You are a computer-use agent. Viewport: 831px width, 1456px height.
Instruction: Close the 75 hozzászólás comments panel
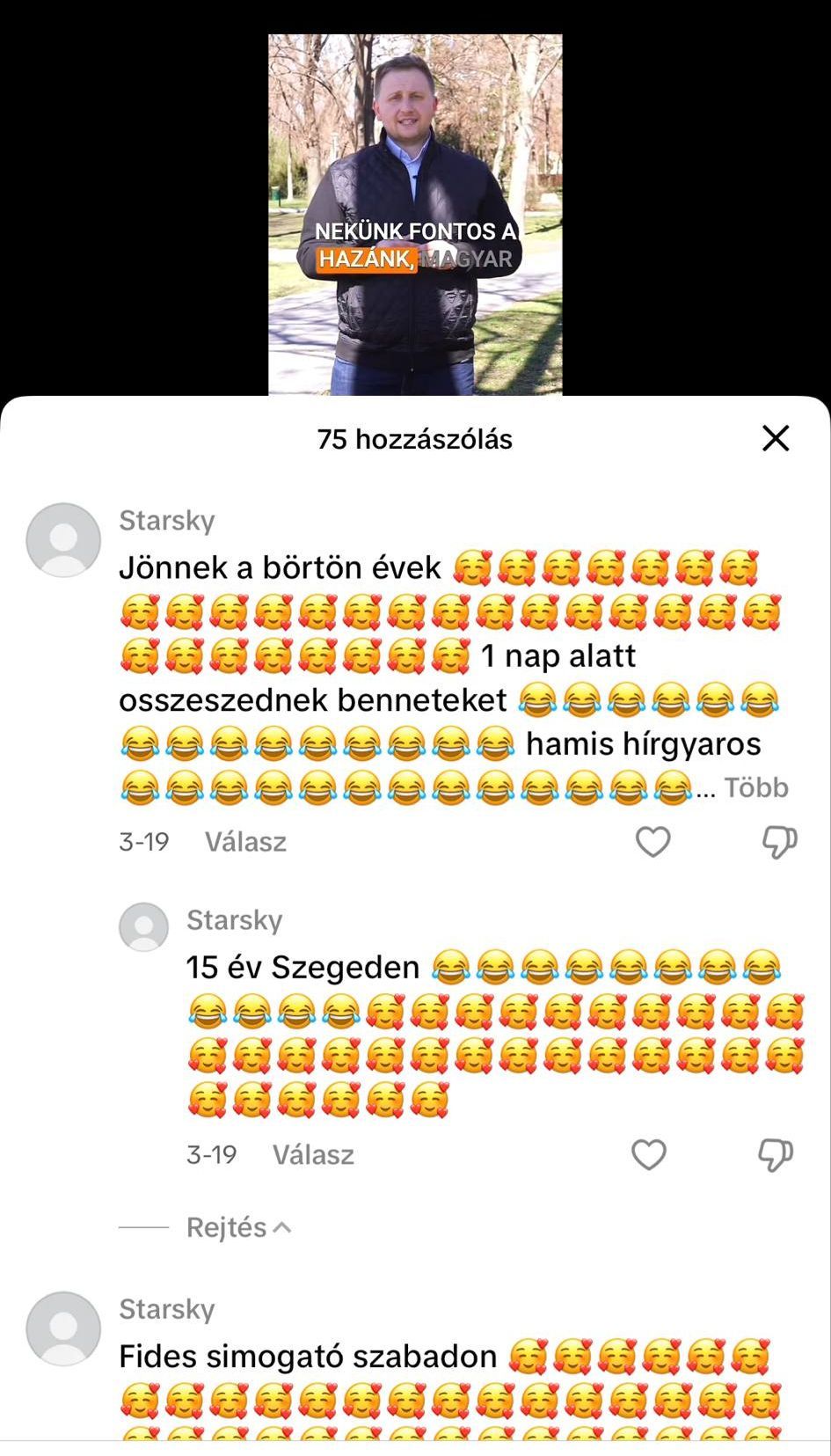(775, 438)
